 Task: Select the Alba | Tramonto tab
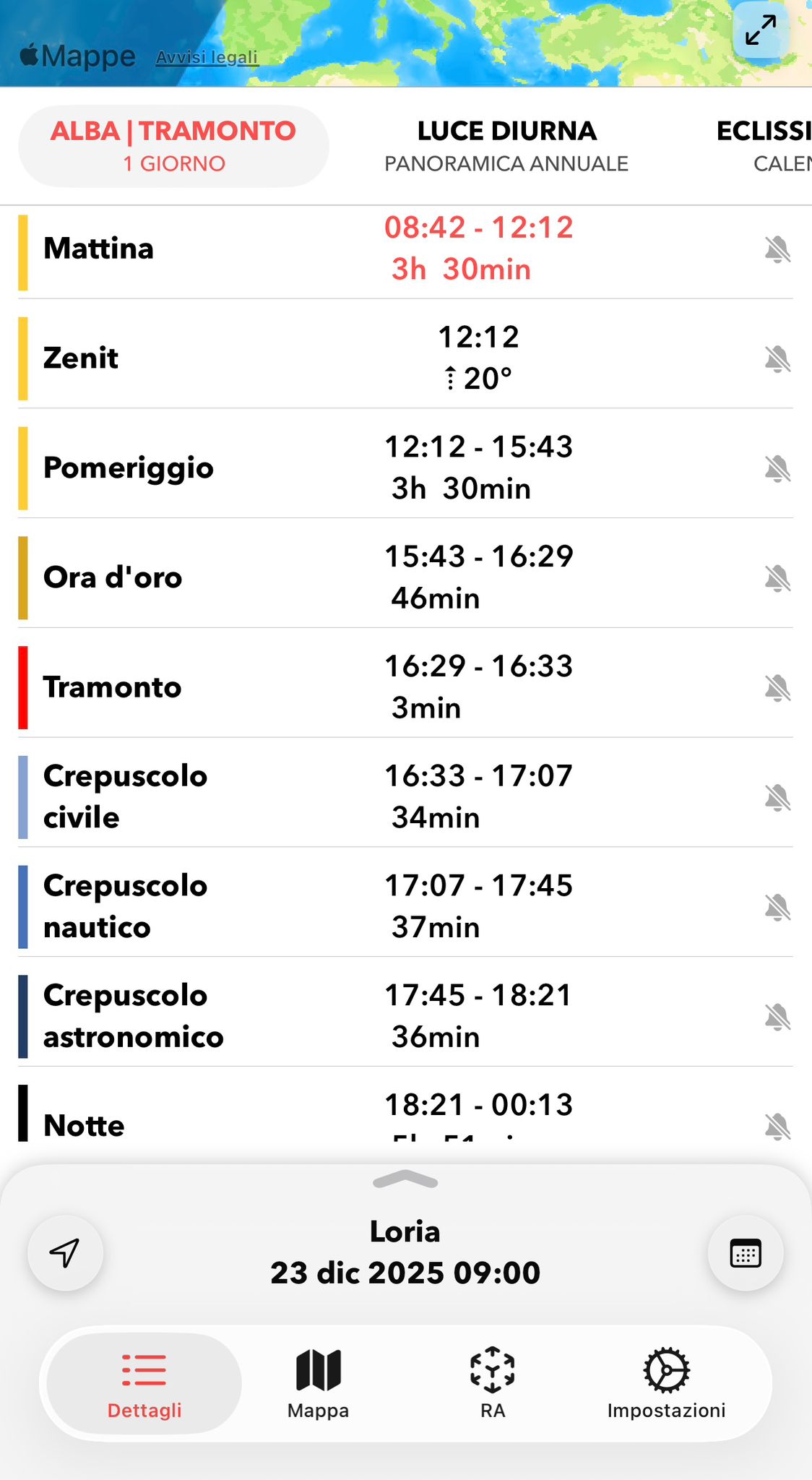tap(173, 146)
